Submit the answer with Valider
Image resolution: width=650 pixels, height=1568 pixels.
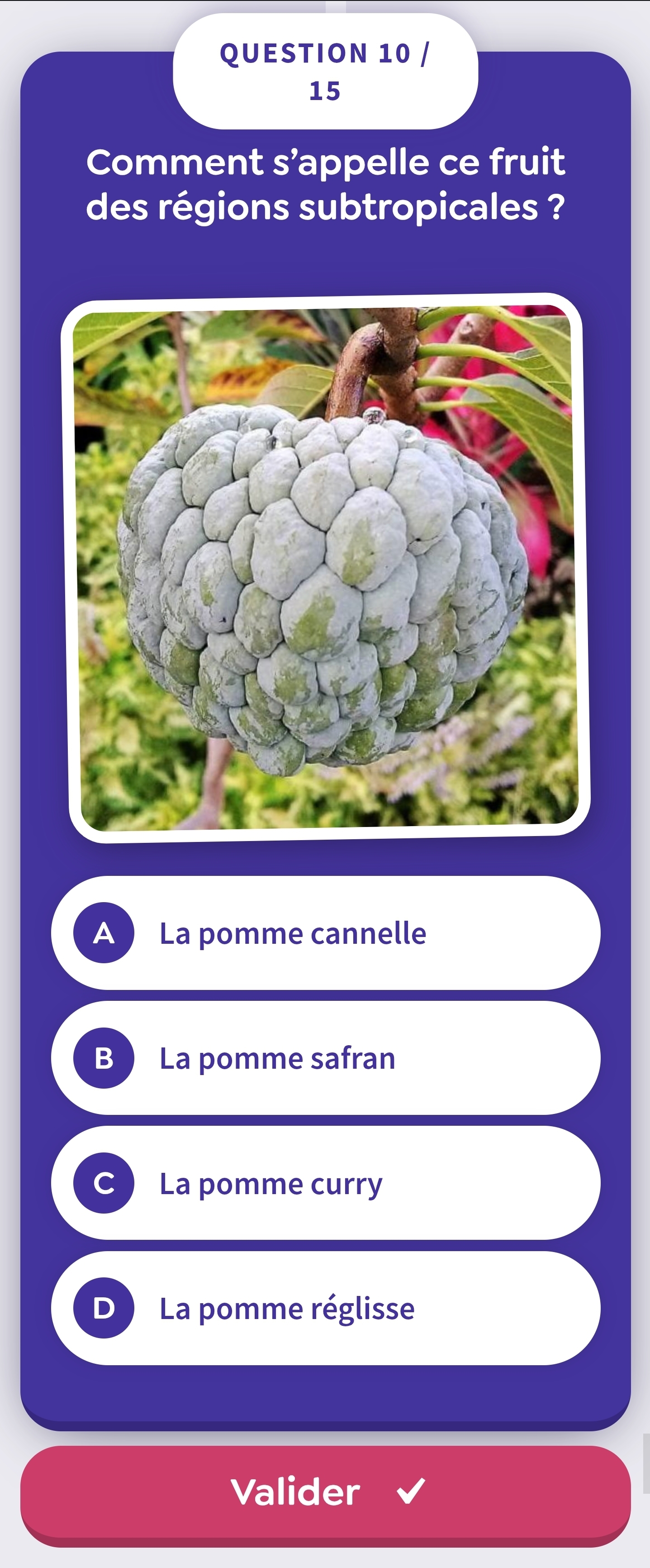(325, 1492)
